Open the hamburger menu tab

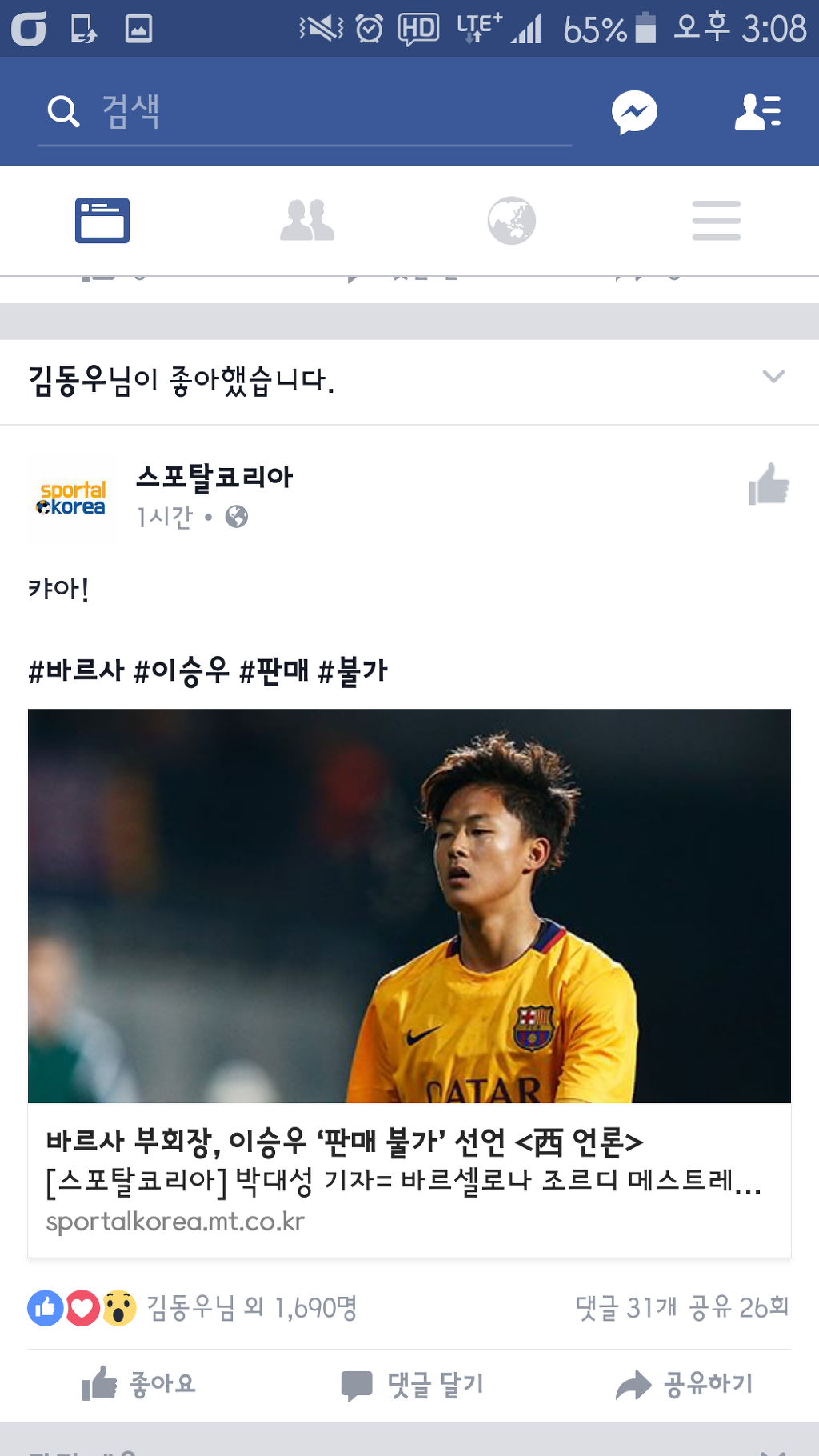pos(716,221)
